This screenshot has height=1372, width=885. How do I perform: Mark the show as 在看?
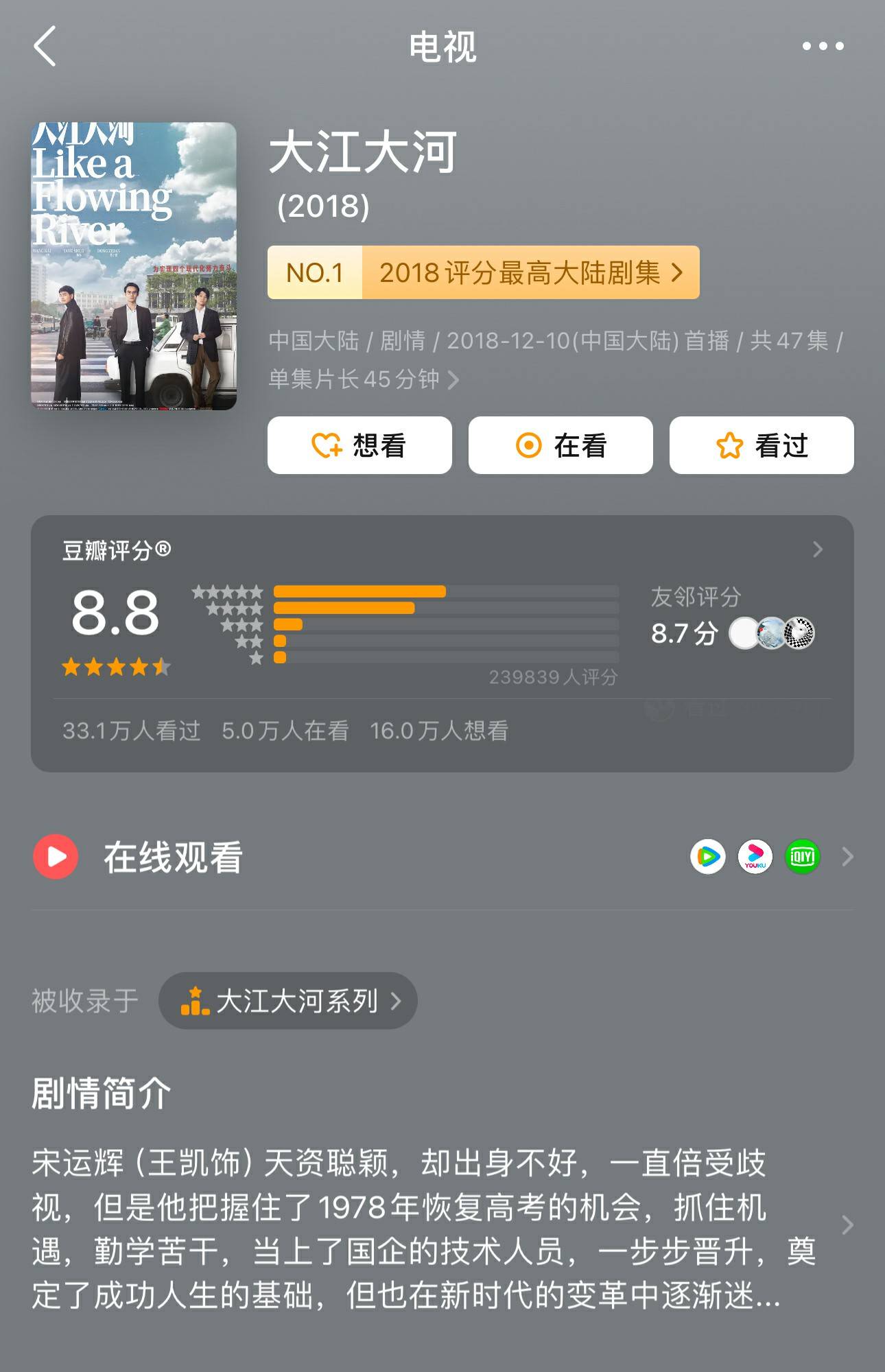point(560,445)
